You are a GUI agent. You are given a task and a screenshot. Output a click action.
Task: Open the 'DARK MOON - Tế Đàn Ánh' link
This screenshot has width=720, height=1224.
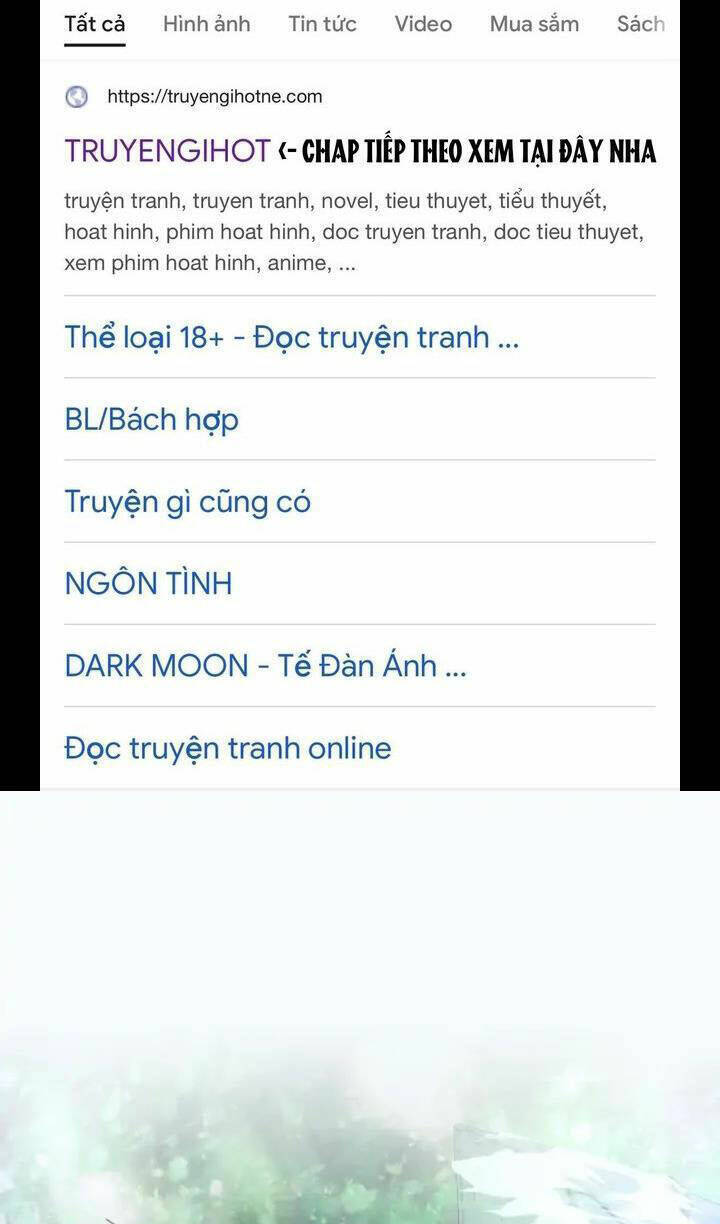click(266, 665)
